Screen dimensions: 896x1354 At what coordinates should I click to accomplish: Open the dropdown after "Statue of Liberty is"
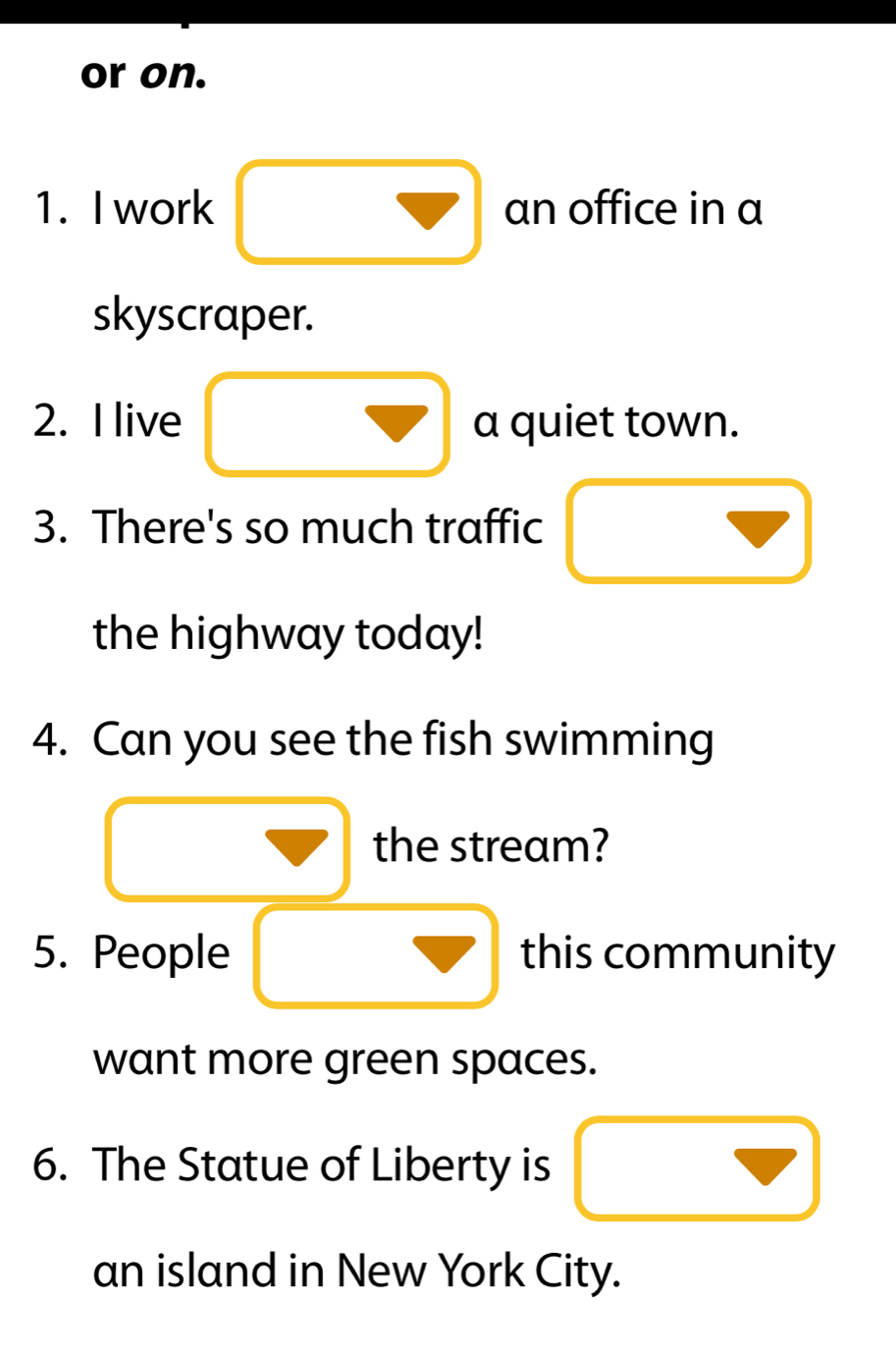pos(697,1168)
